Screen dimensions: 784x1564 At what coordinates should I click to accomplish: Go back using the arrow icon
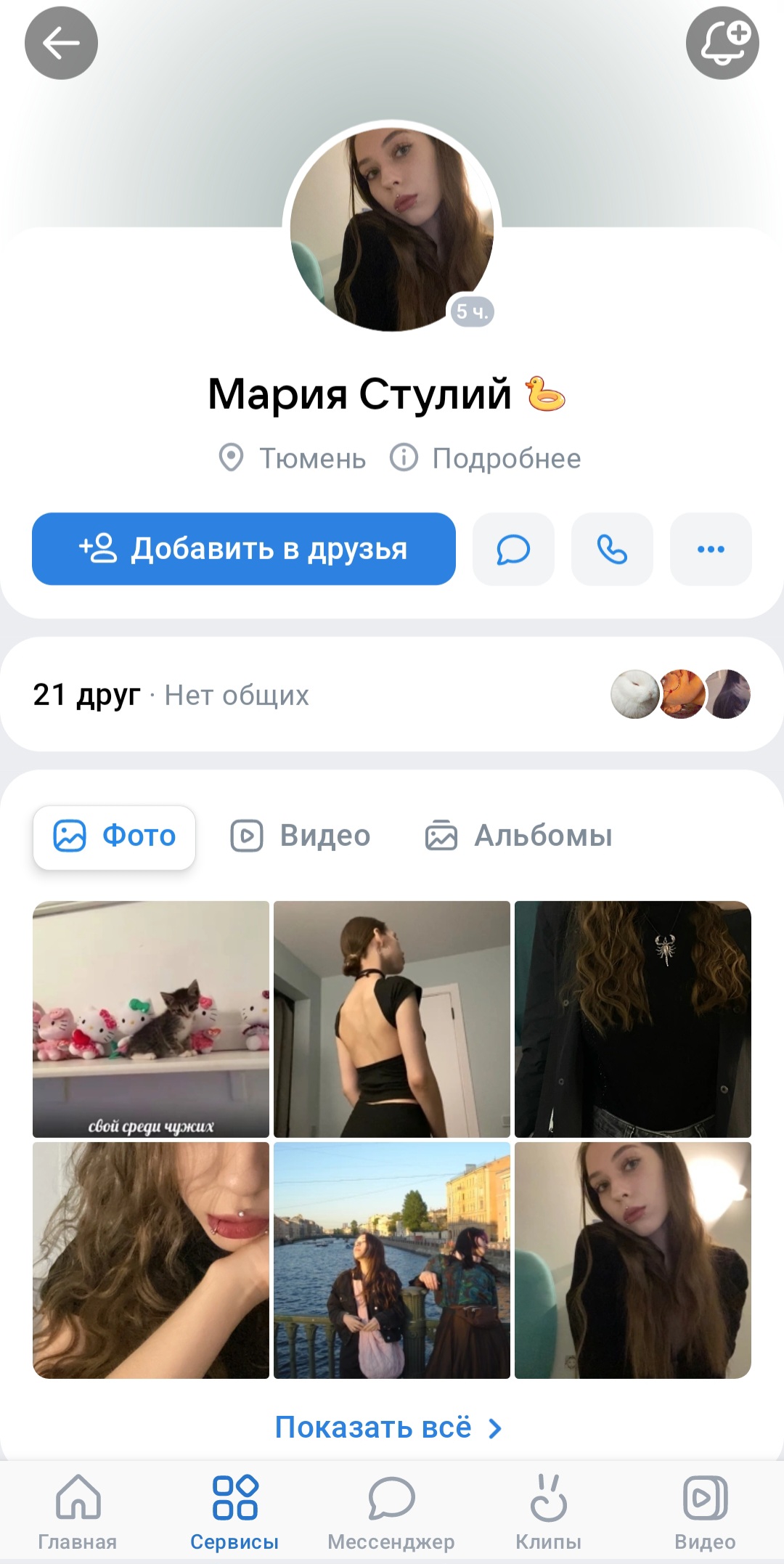tap(61, 44)
